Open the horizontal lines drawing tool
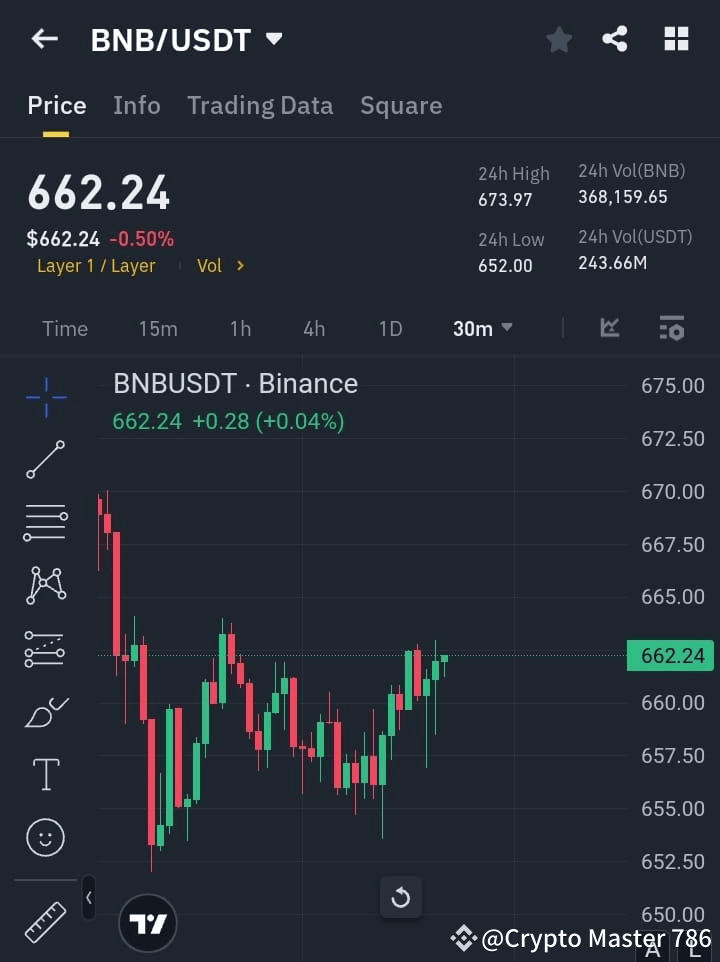This screenshot has width=720, height=962. 45,523
